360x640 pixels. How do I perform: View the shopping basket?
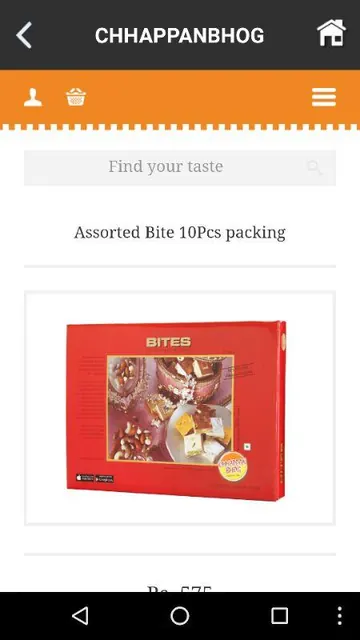click(76, 97)
